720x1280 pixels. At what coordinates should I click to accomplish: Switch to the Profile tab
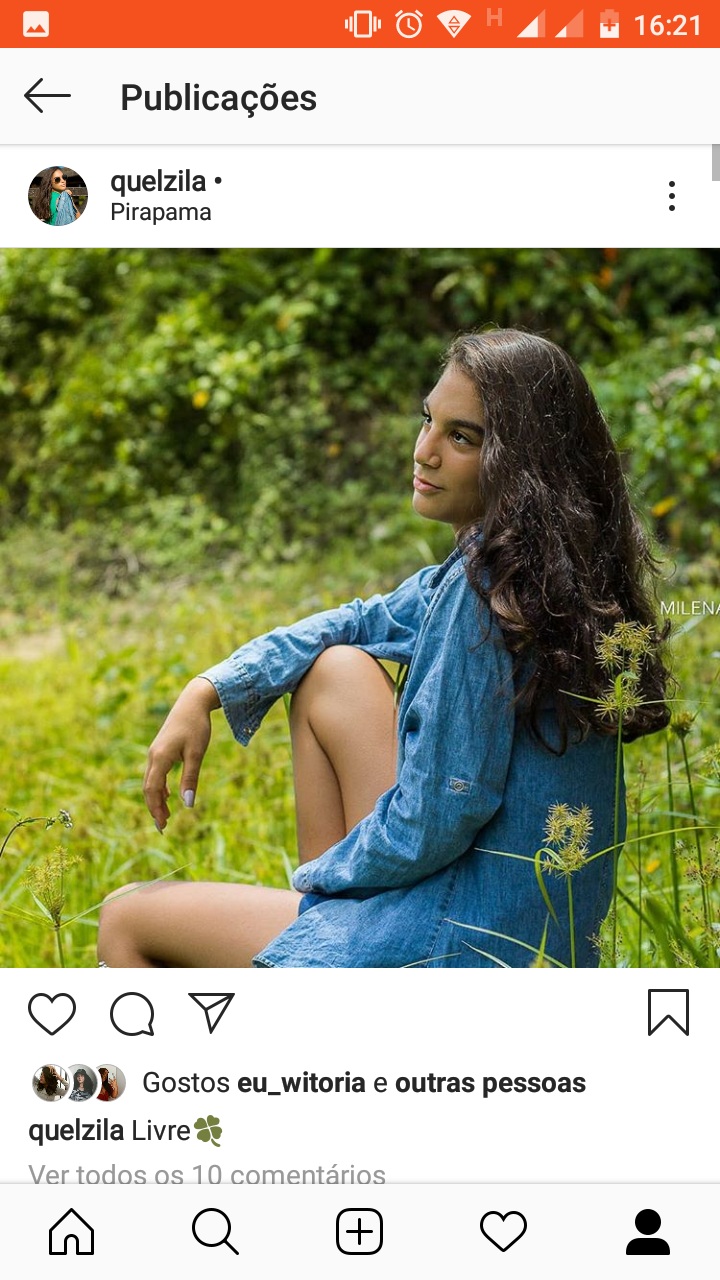click(x=647, y=1232)
